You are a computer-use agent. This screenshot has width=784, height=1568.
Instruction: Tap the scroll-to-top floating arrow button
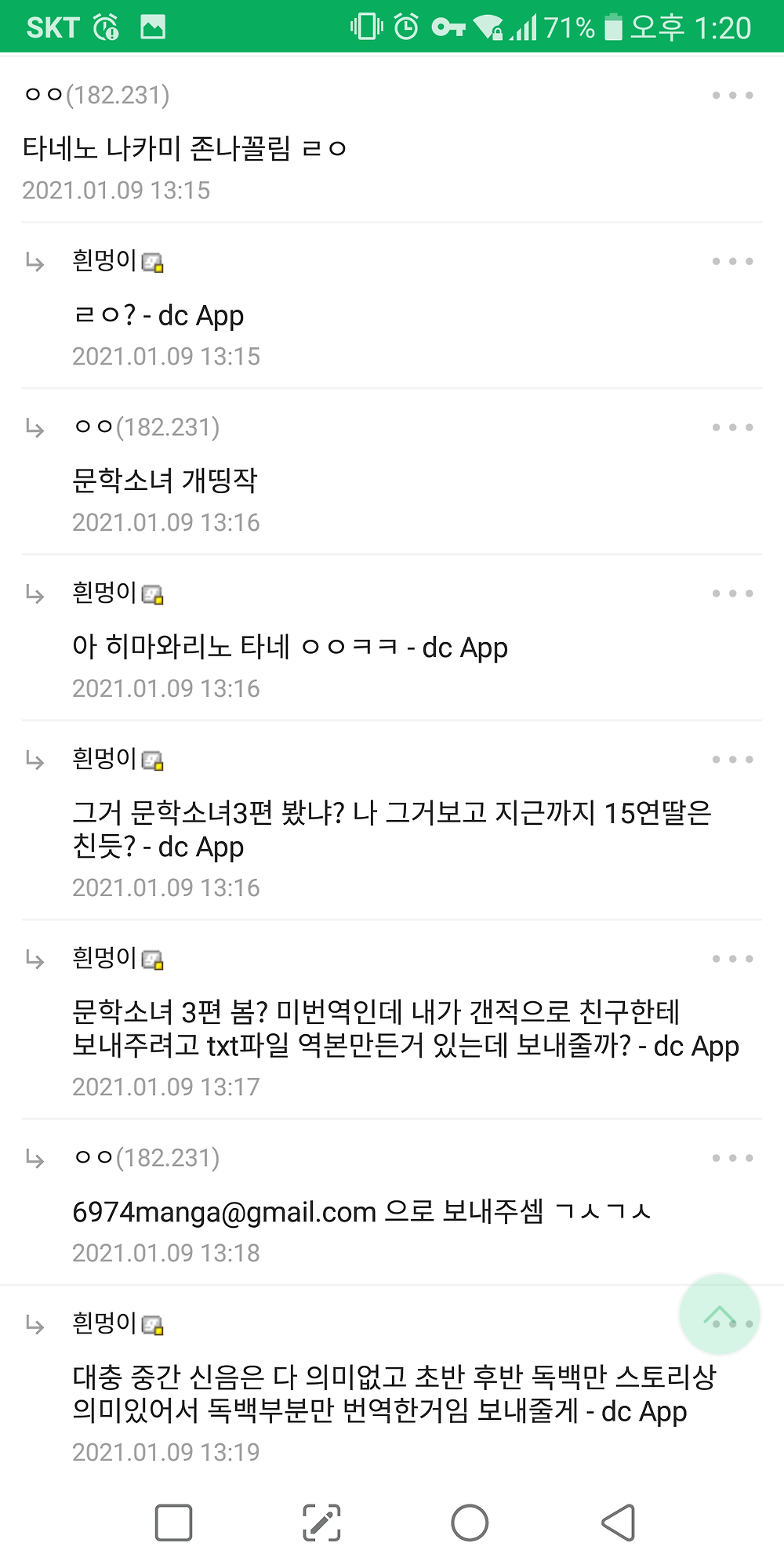point(719,1315)
